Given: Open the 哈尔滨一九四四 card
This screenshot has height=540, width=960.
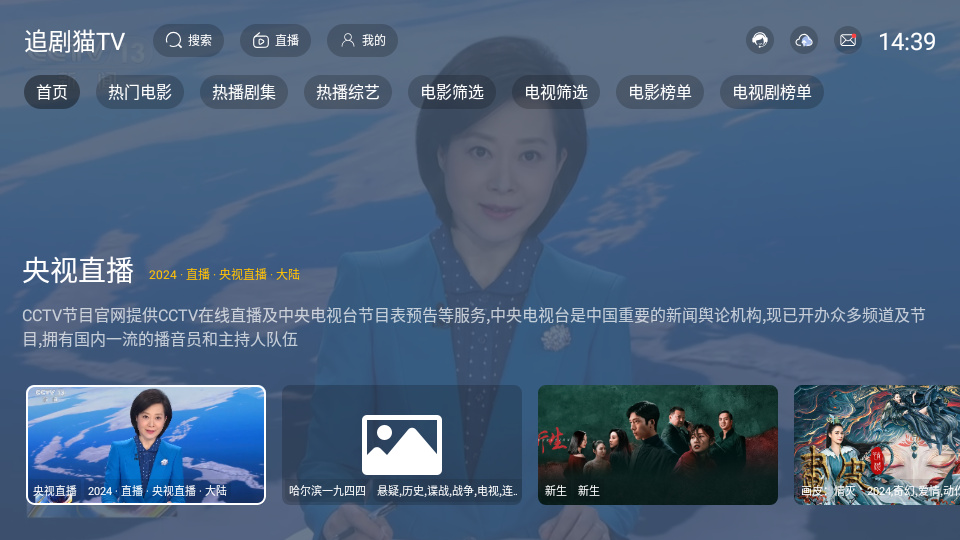Looking at the screenshot, I should [402, 444].
